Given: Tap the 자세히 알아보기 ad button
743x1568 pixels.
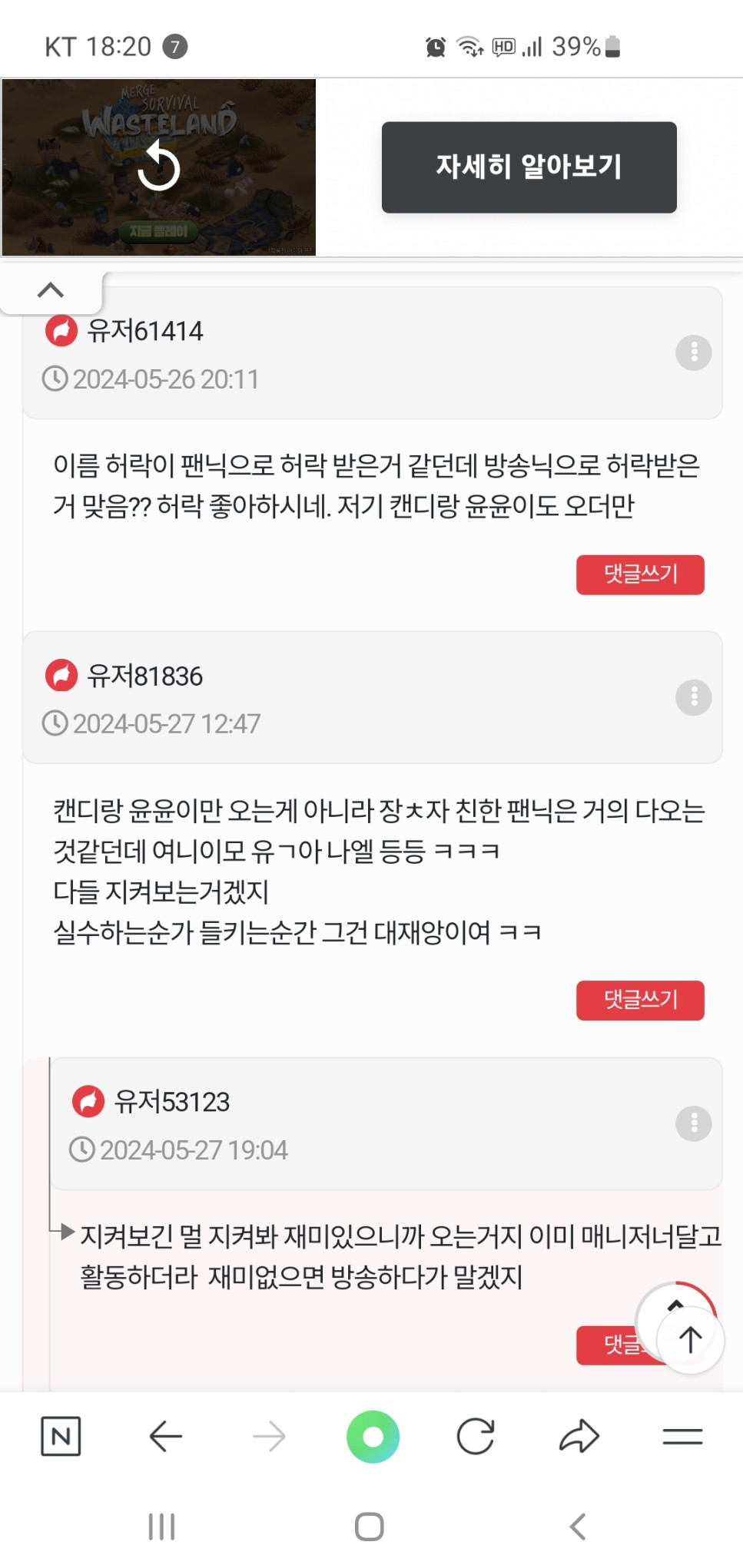Looking at the screenshot, I should [529, 167].
